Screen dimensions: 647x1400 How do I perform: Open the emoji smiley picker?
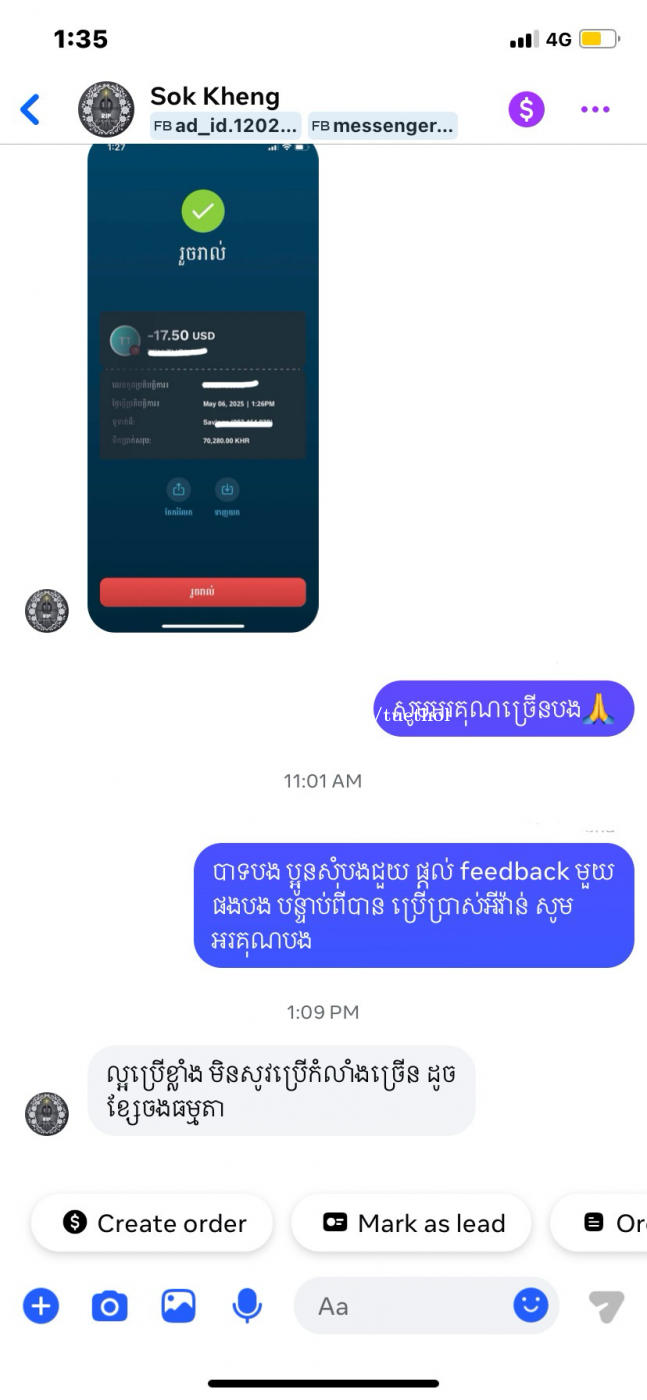(531, 1305)
